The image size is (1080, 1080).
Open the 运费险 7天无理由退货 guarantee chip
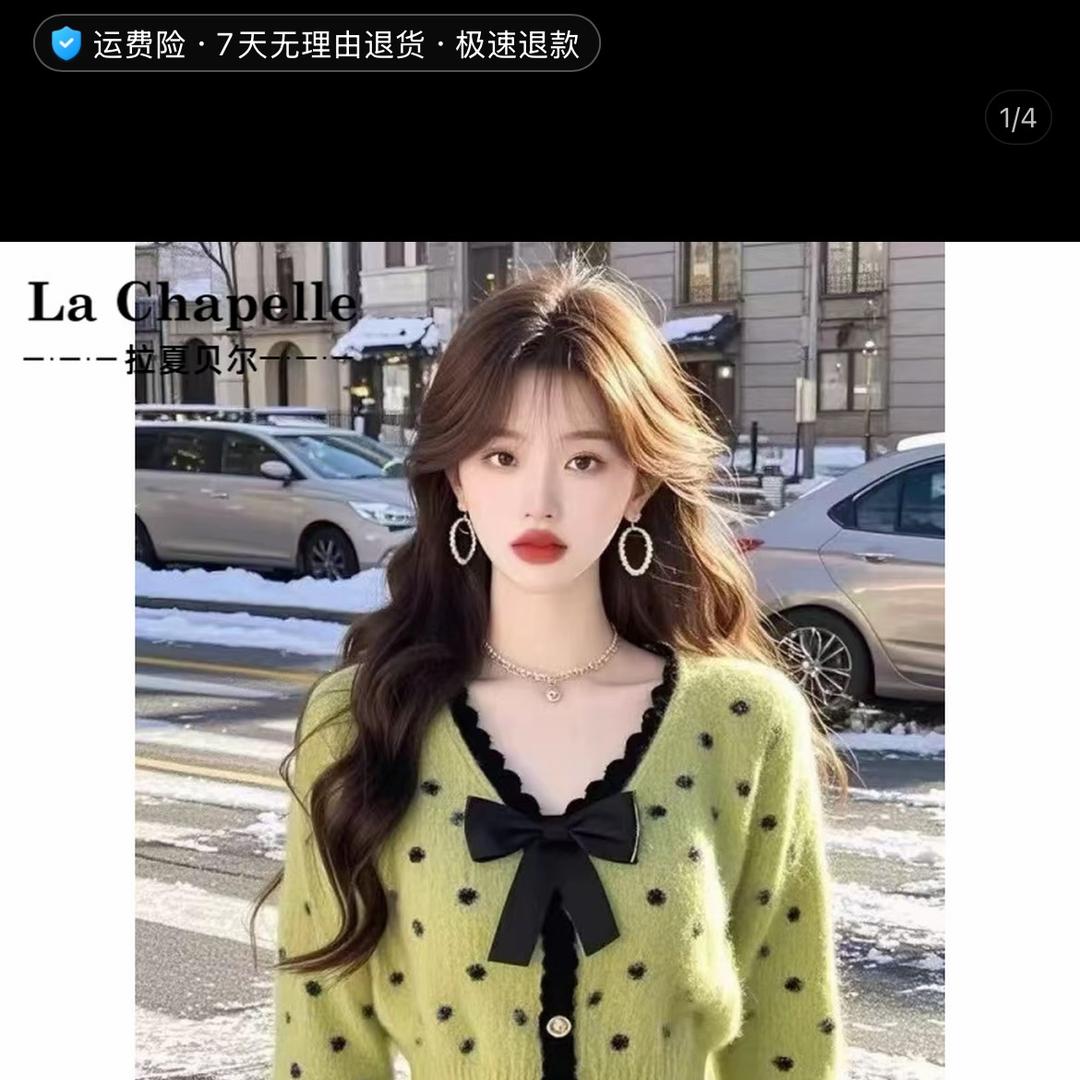317,44
